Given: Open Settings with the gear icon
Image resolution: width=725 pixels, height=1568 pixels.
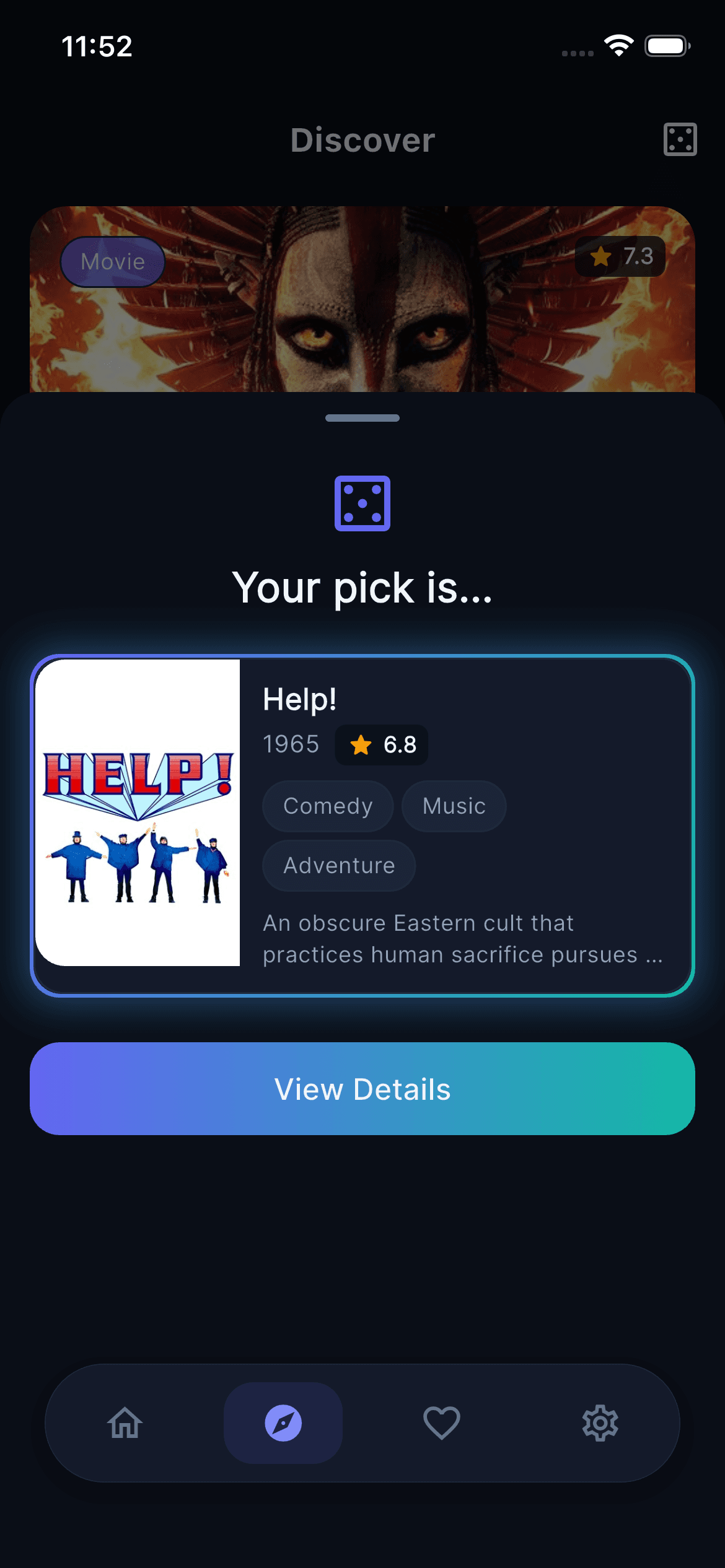Looking at the screenshot, I should [600, 1424].
